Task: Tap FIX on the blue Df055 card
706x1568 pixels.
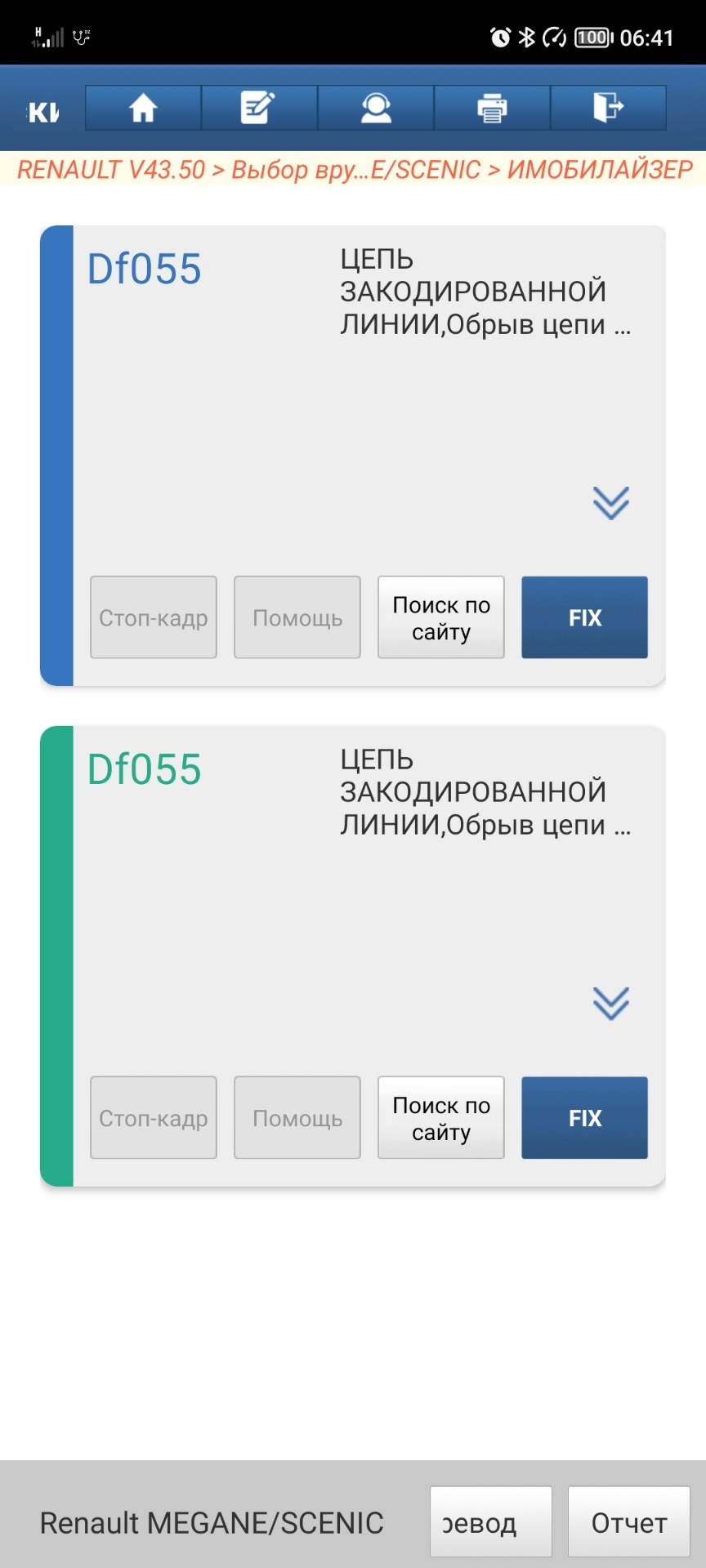Action: (x=585, y=617)
